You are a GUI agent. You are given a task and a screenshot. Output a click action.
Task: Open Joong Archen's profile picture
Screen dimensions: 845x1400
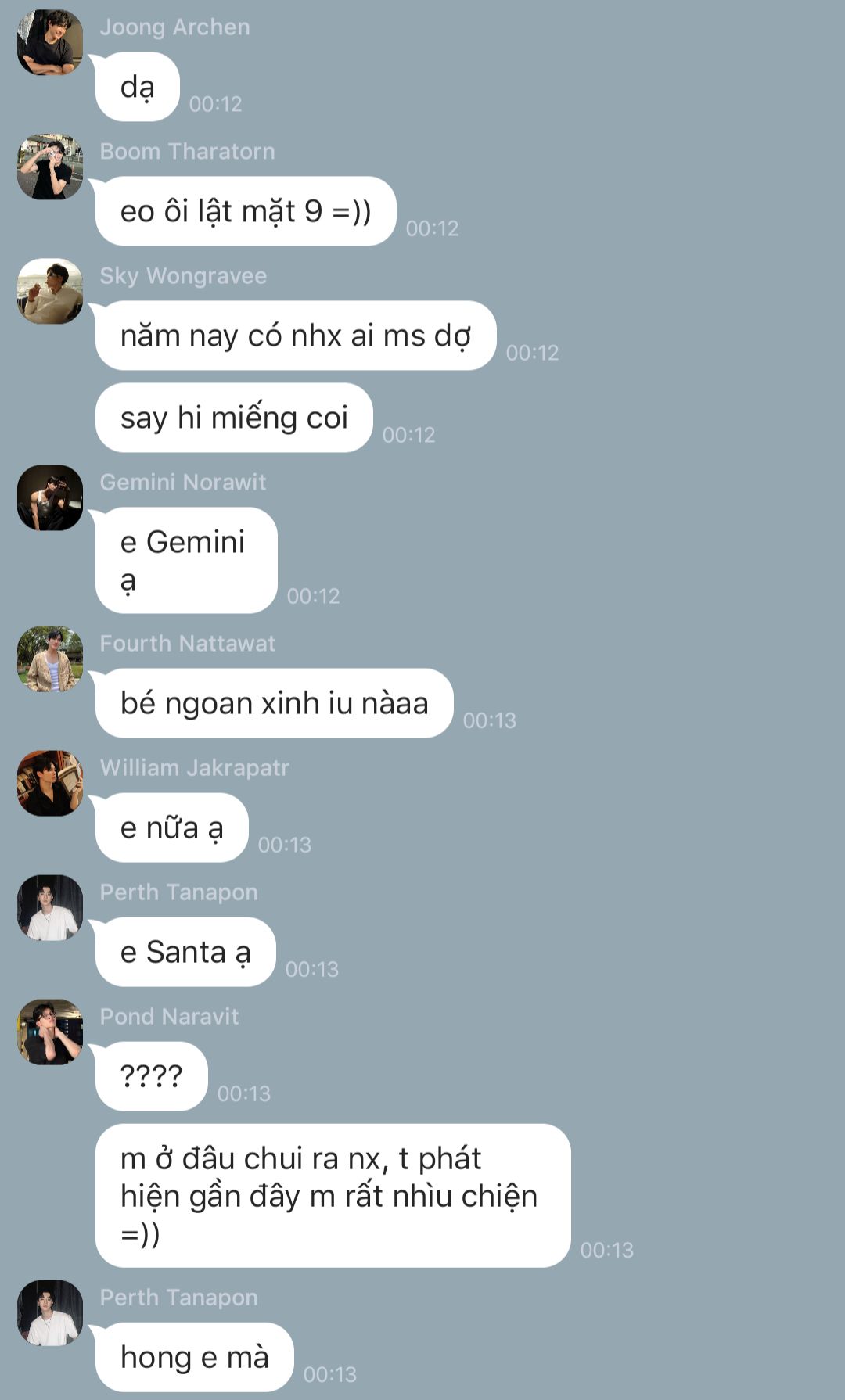[50, 42]
